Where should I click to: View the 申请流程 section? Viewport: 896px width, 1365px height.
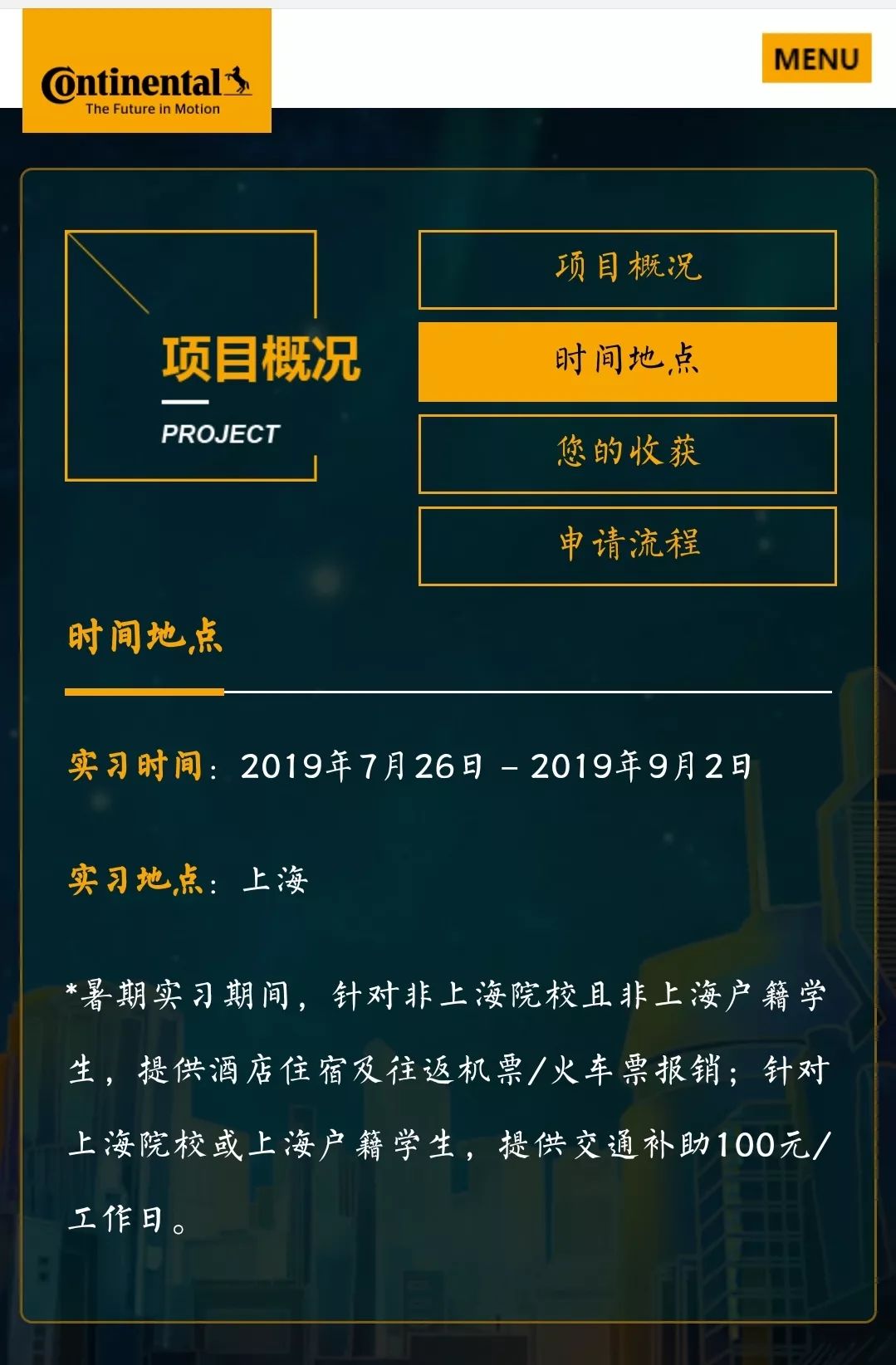(x=627, y=546)
